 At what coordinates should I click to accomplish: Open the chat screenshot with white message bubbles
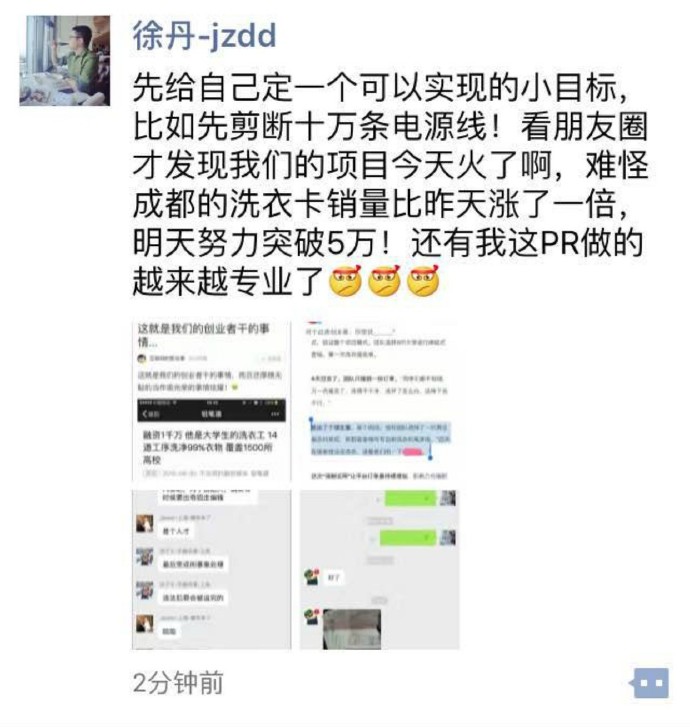[x=212, y=569]
